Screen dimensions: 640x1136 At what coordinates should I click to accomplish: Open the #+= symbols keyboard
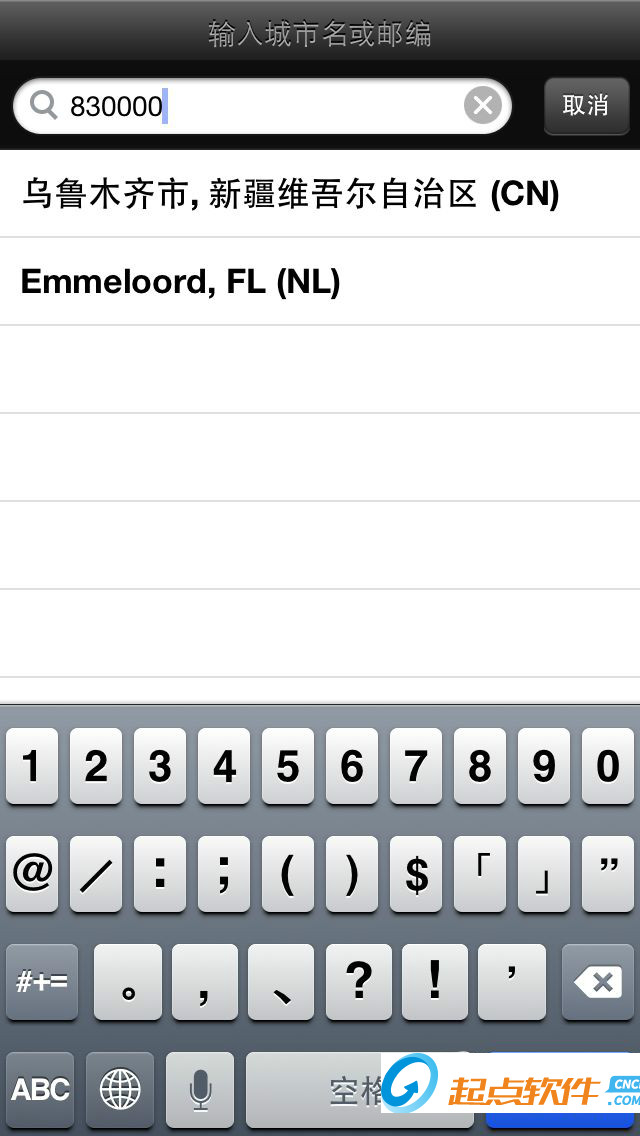(x=42, y=982)
